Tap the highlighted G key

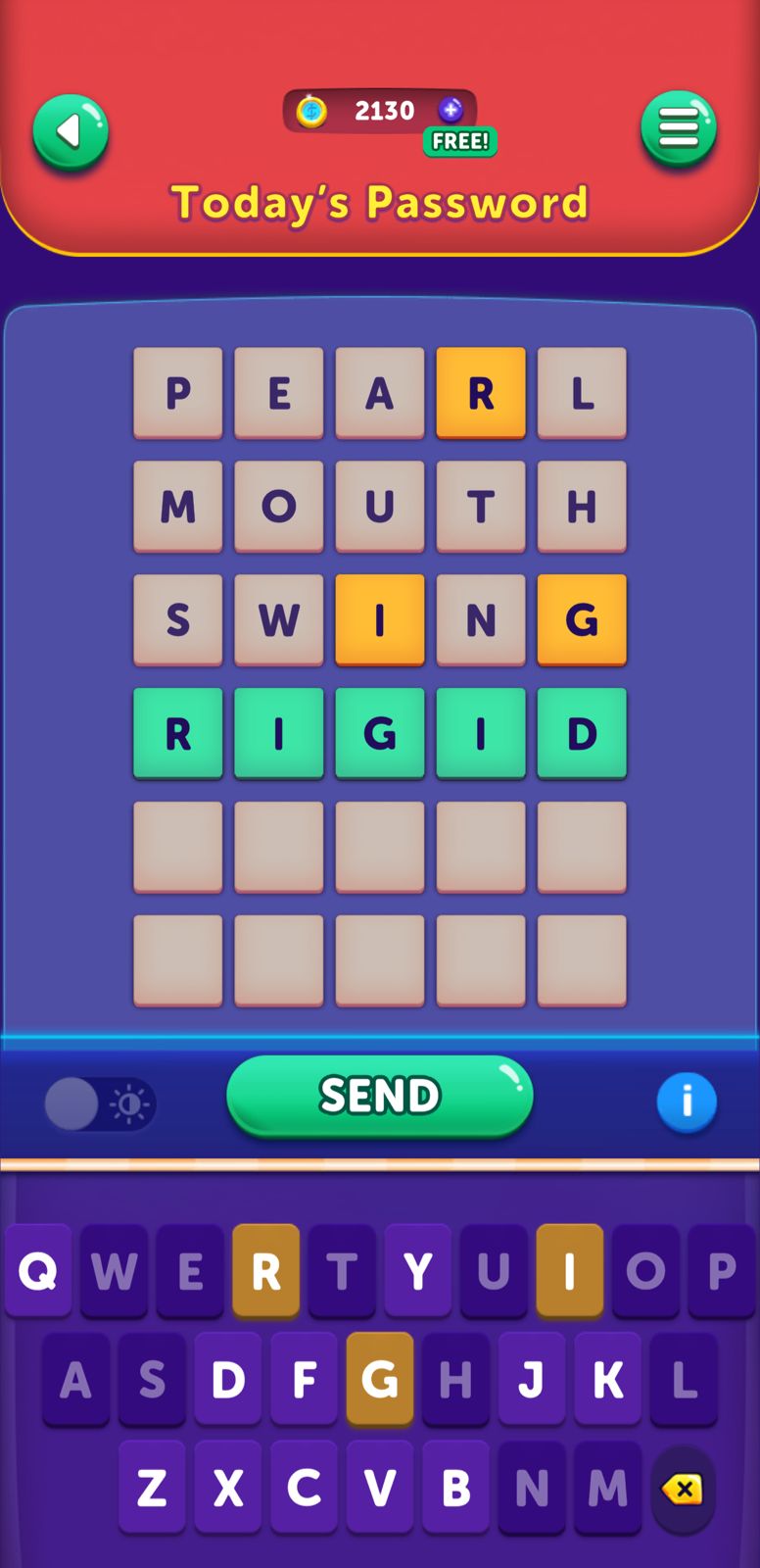coord(379,1380)
